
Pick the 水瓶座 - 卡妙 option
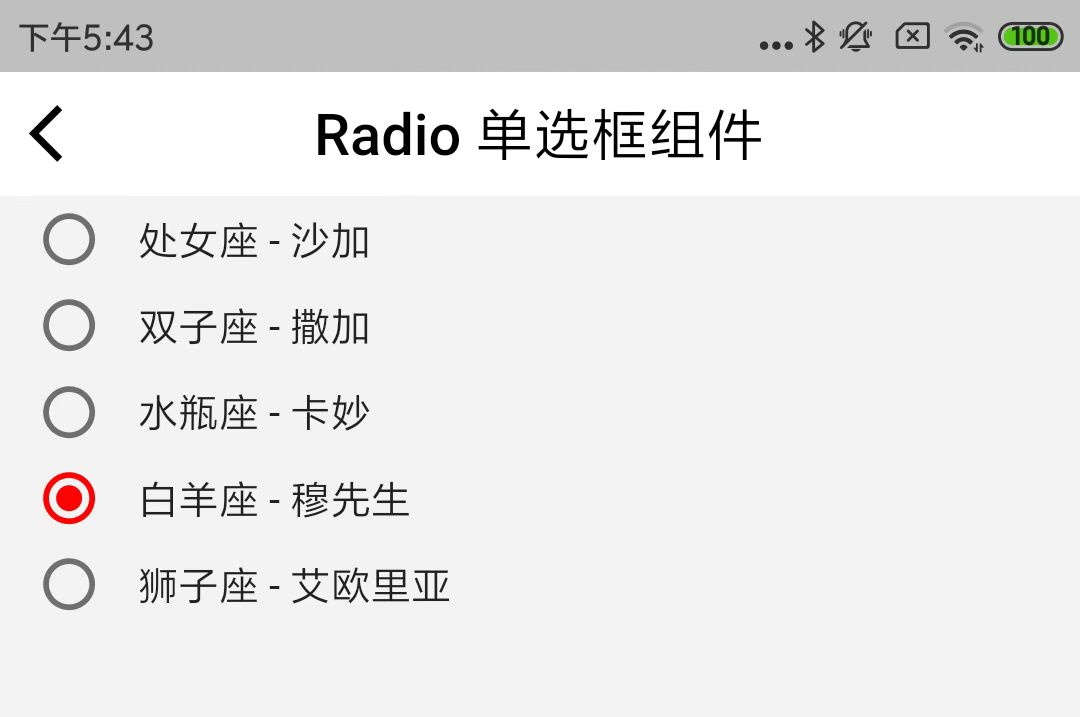click(x=69, y=412)
